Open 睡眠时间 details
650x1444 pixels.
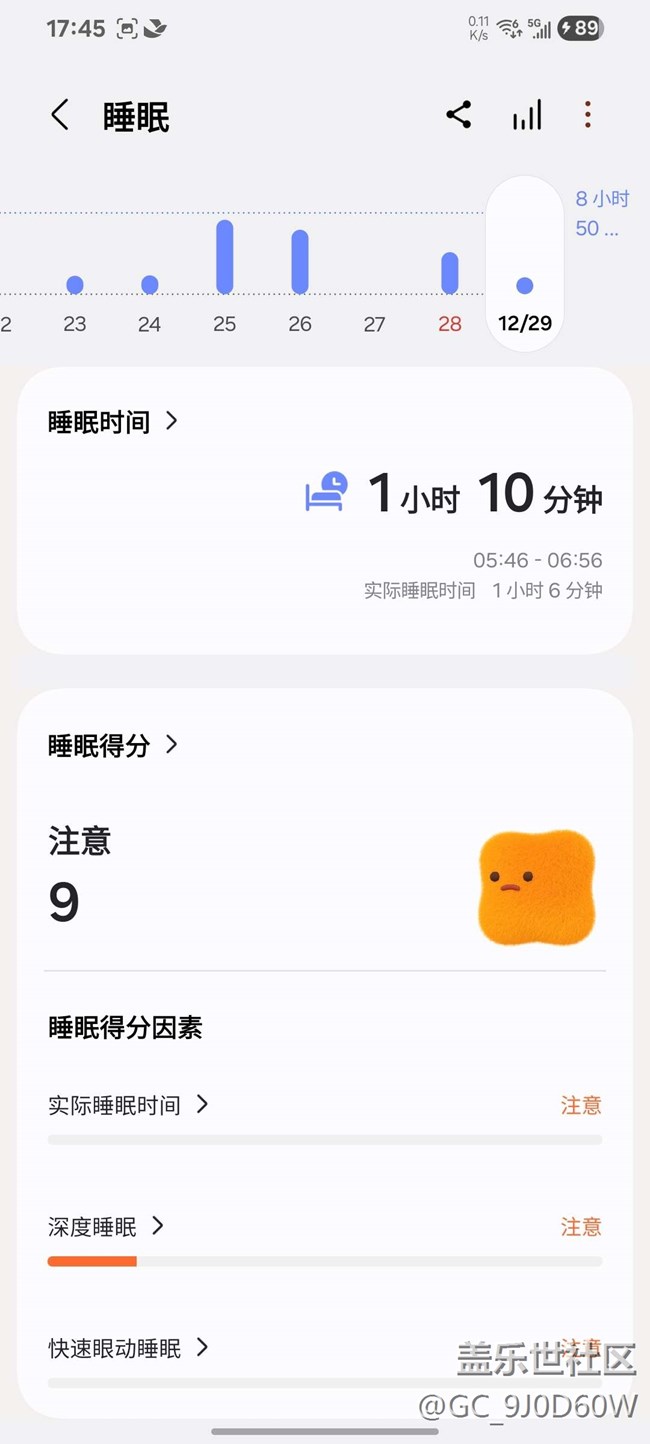tap(112, 422)
